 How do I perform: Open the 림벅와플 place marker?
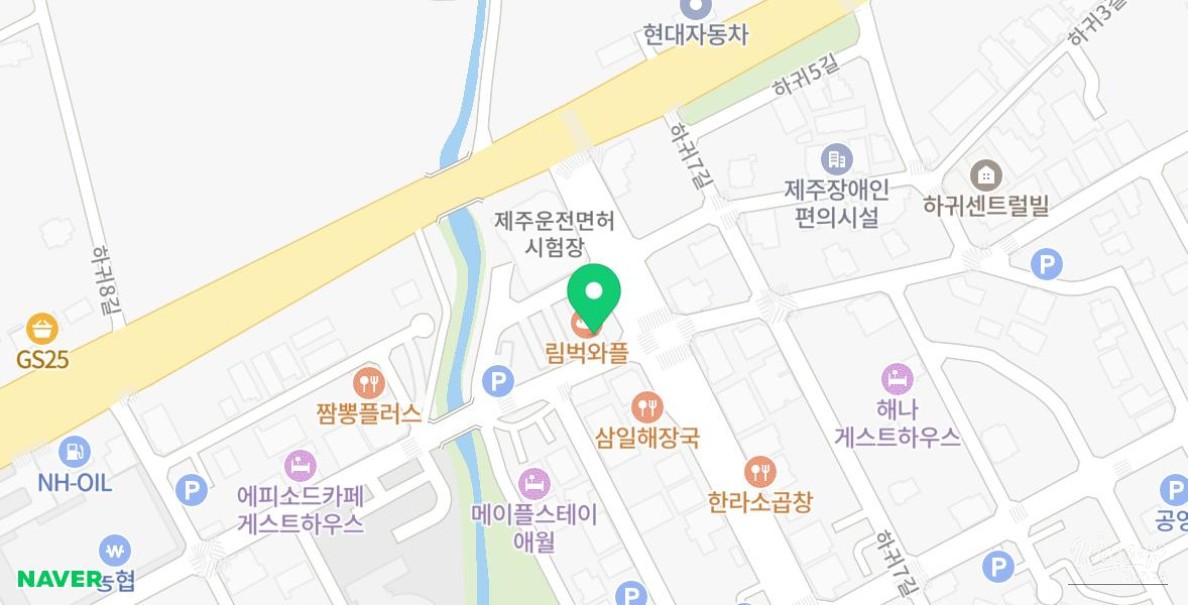[x=587, y=352]
